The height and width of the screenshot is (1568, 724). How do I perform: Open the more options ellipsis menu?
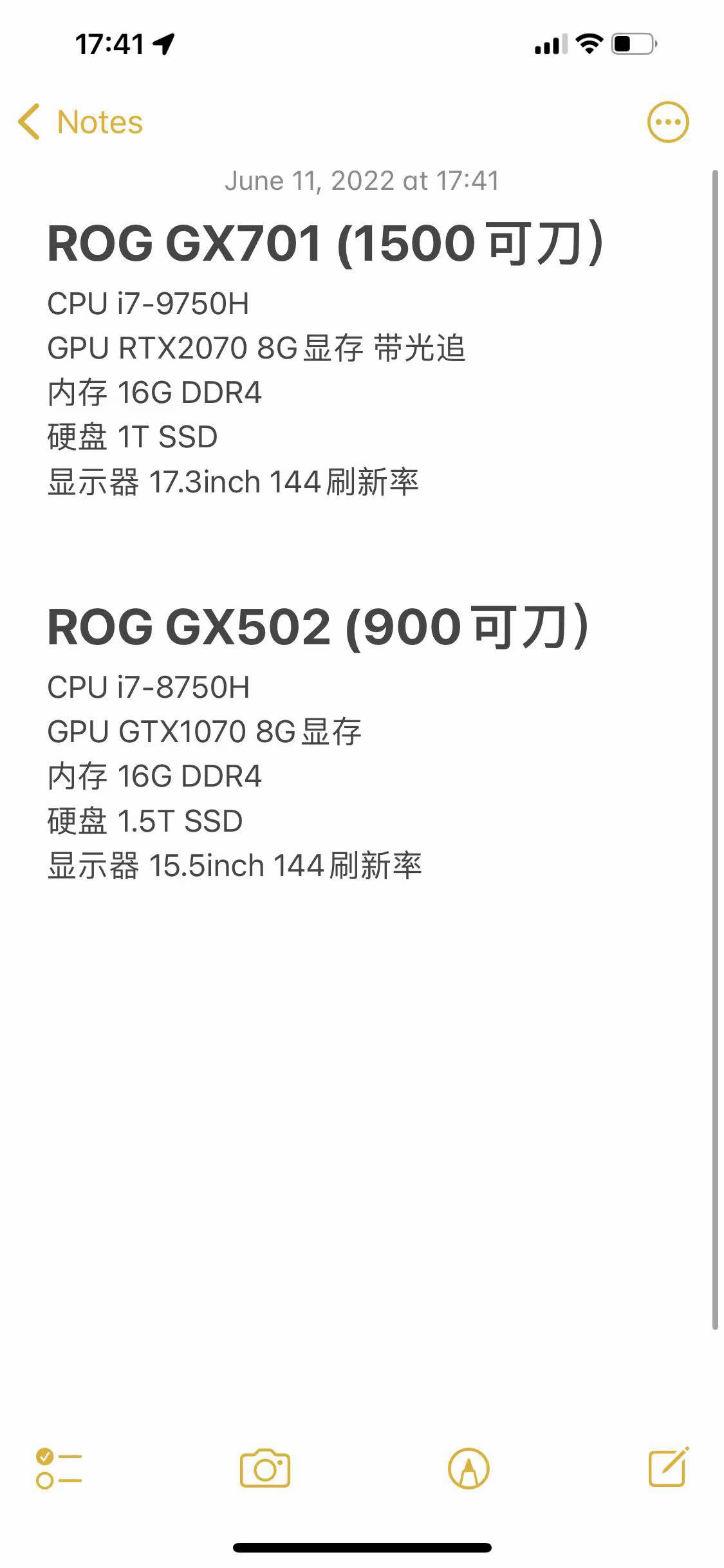click(667, 122)
